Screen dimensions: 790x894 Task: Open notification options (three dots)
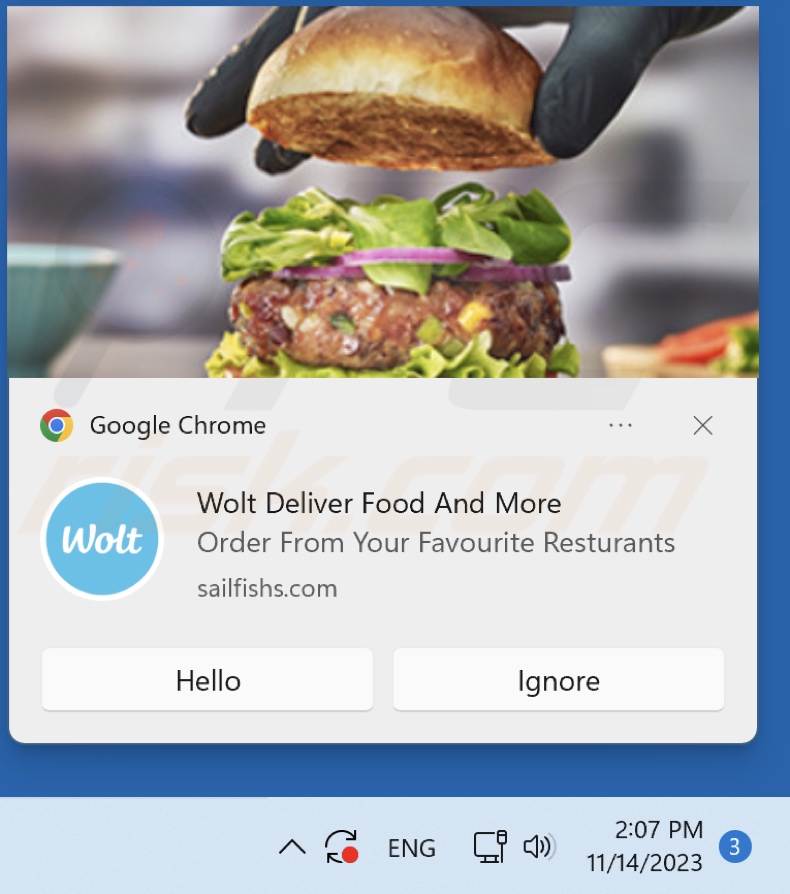click(620, 426)
